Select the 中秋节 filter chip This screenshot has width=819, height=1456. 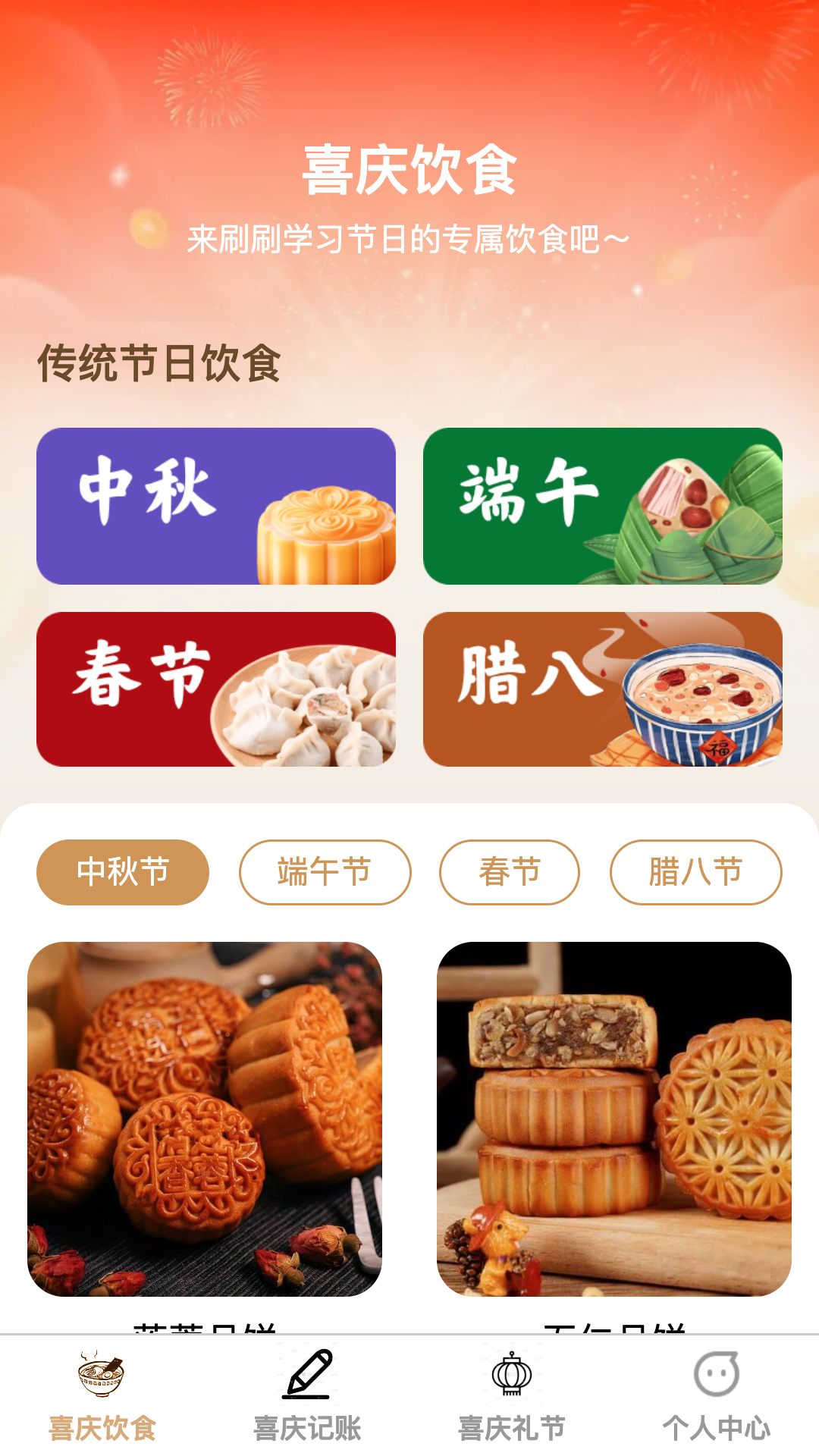[123, 872]
